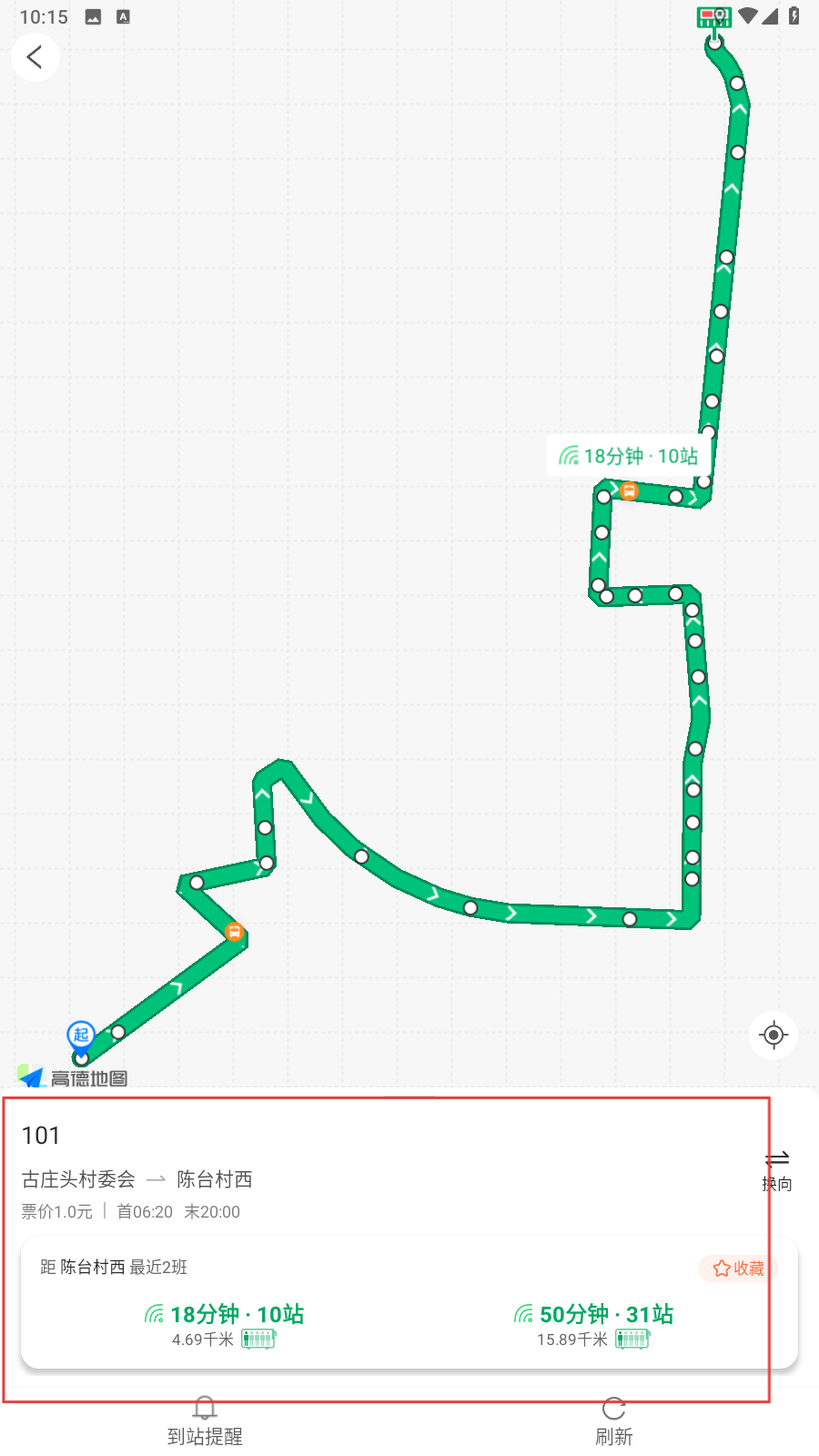Add route 101 to favorites with 收藏

(x=739, y=1268)
